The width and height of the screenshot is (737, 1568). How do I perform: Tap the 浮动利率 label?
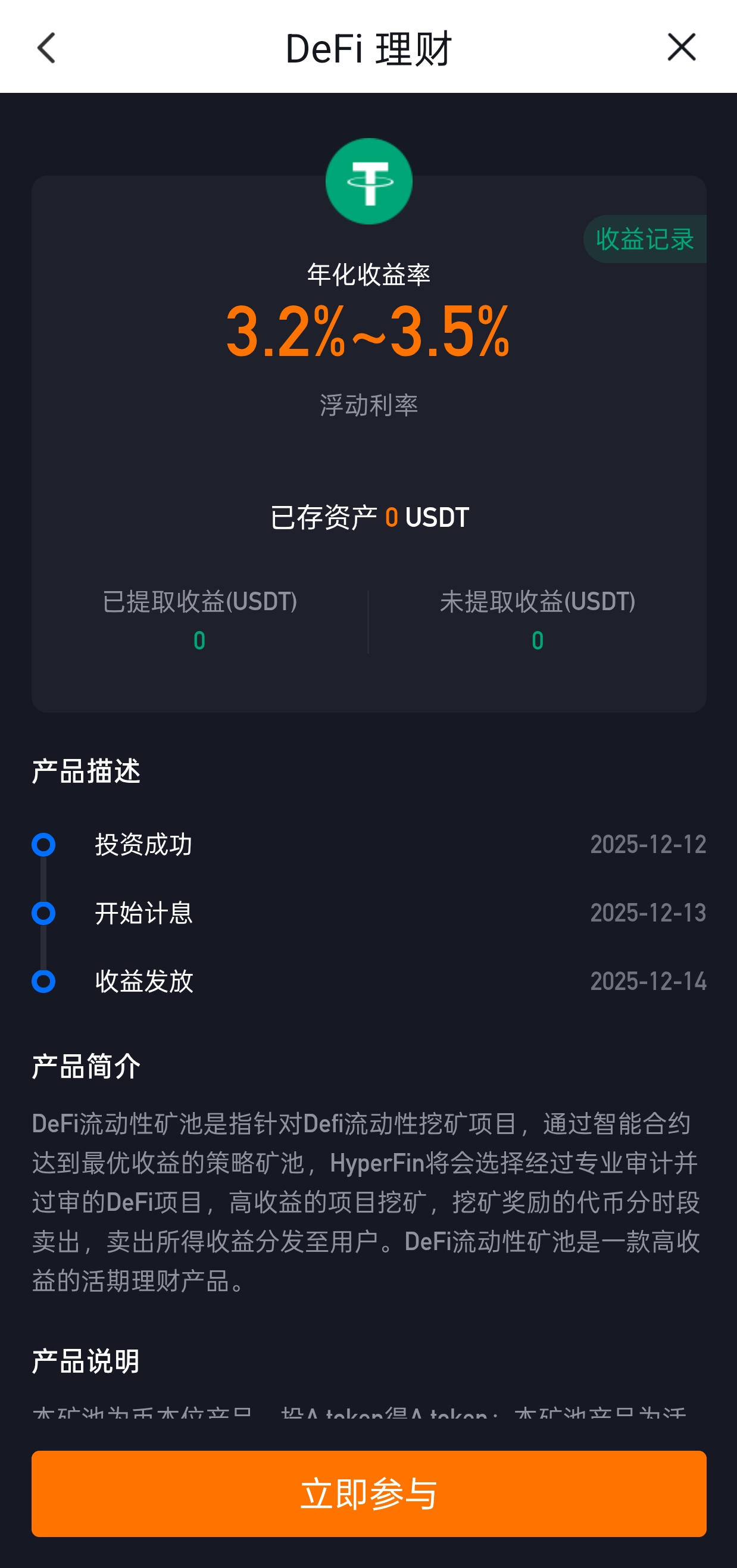click(368, 402)
